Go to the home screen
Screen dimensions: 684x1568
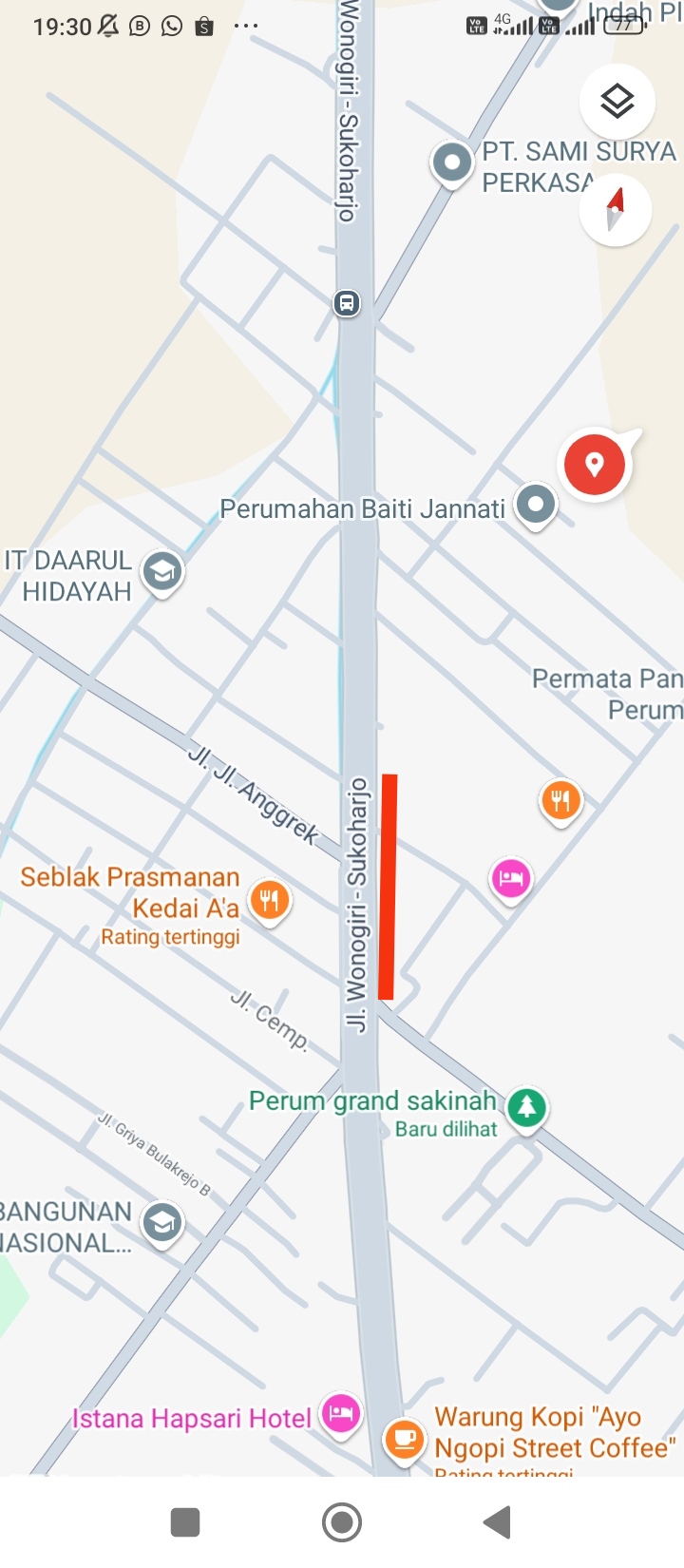pos(341,1522)
